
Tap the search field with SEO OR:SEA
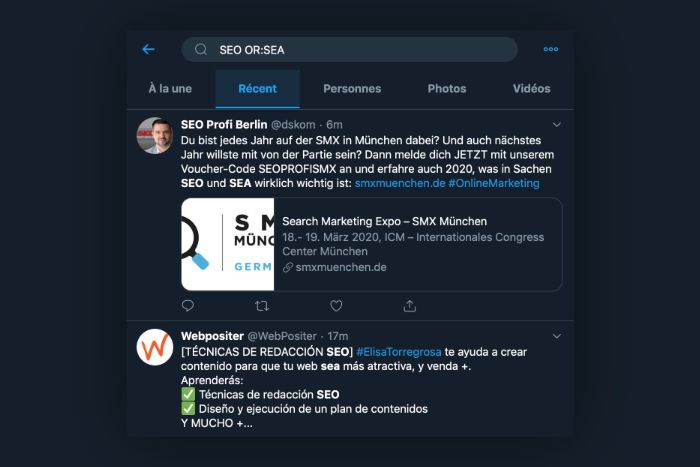click(x=350, y=49)
